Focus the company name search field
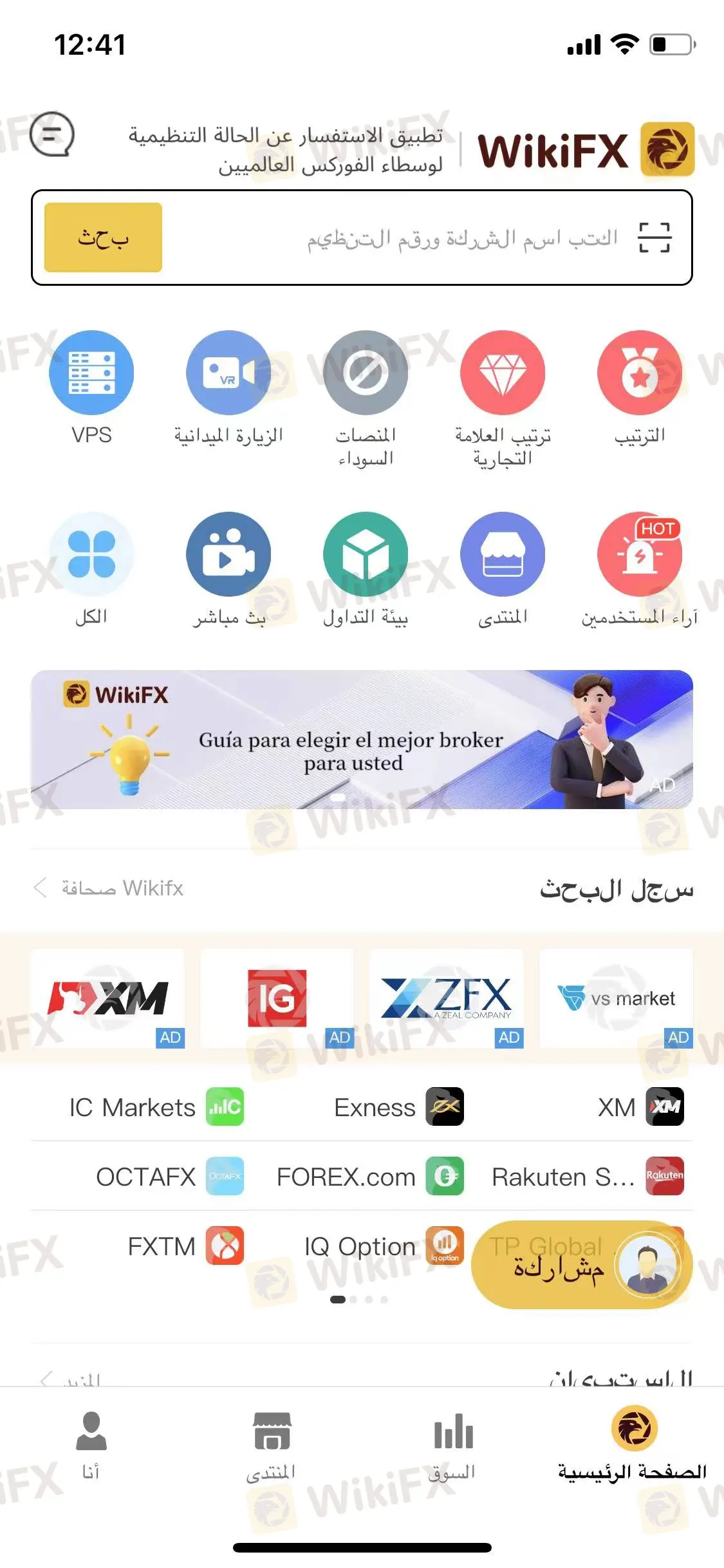The image size is (724, 1568). (x=399, y=238)
